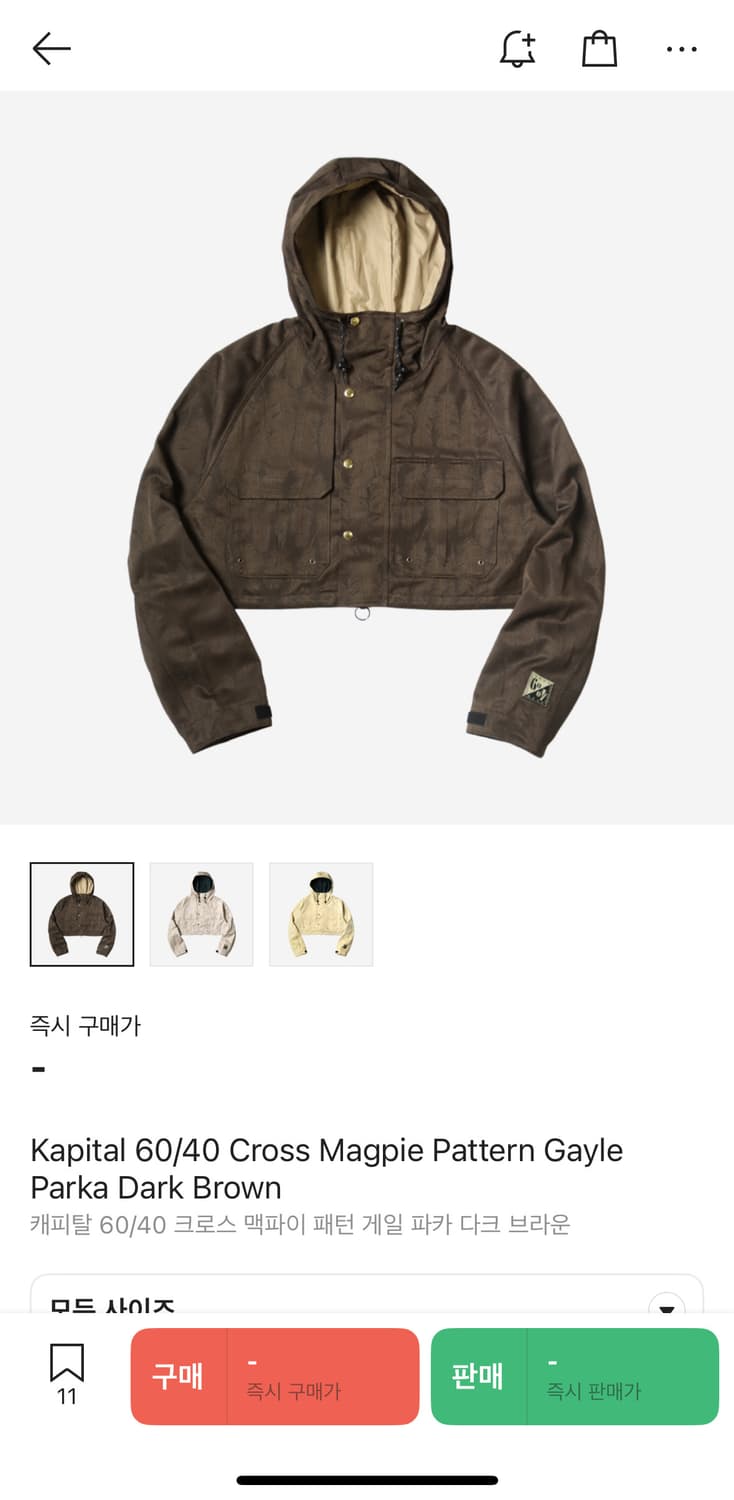
Task: Tap the Korean product name text
Action: pyautogui.click(x=300, y=1224)
